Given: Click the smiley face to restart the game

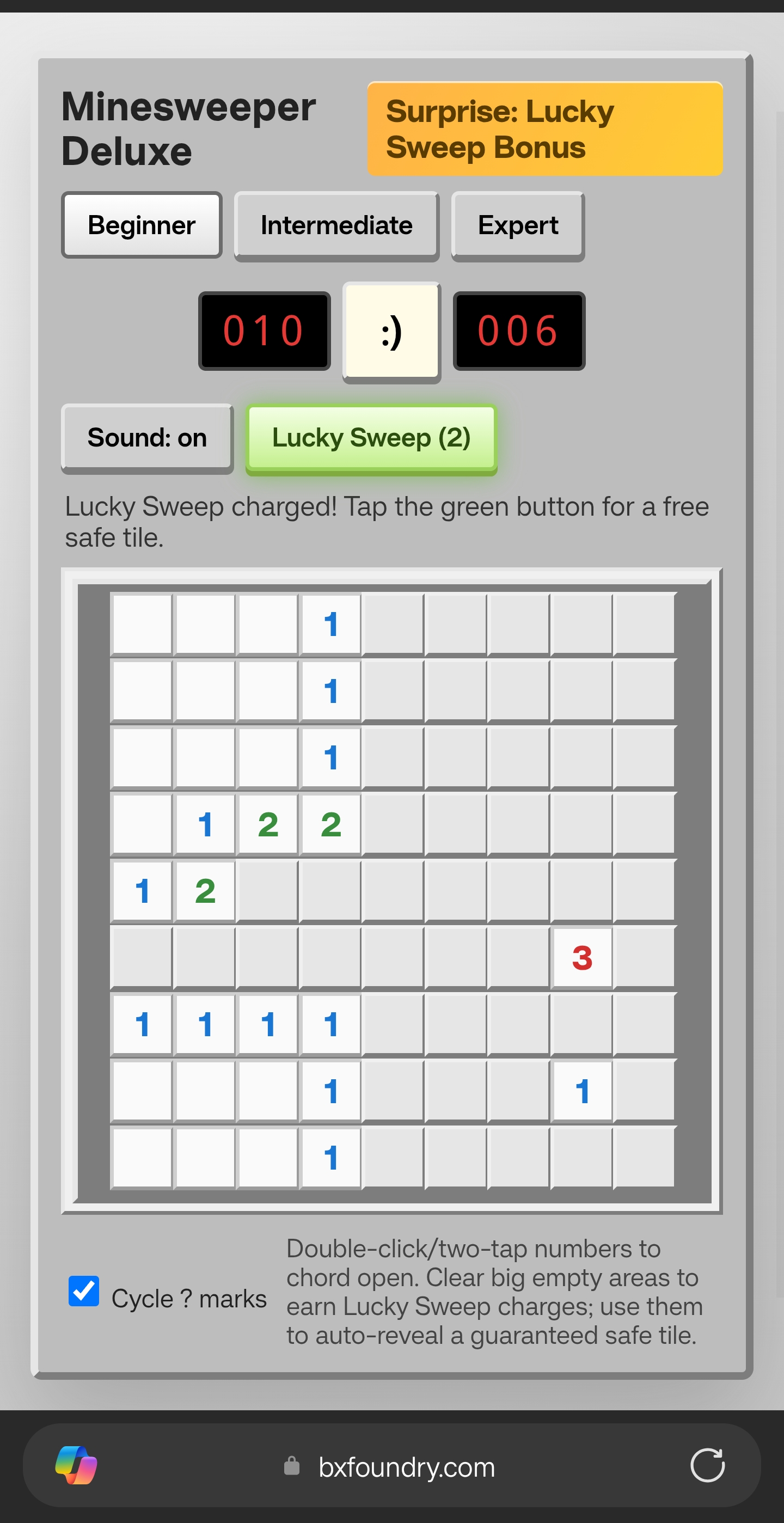Looking at the screenshot, I should point(391,331).
